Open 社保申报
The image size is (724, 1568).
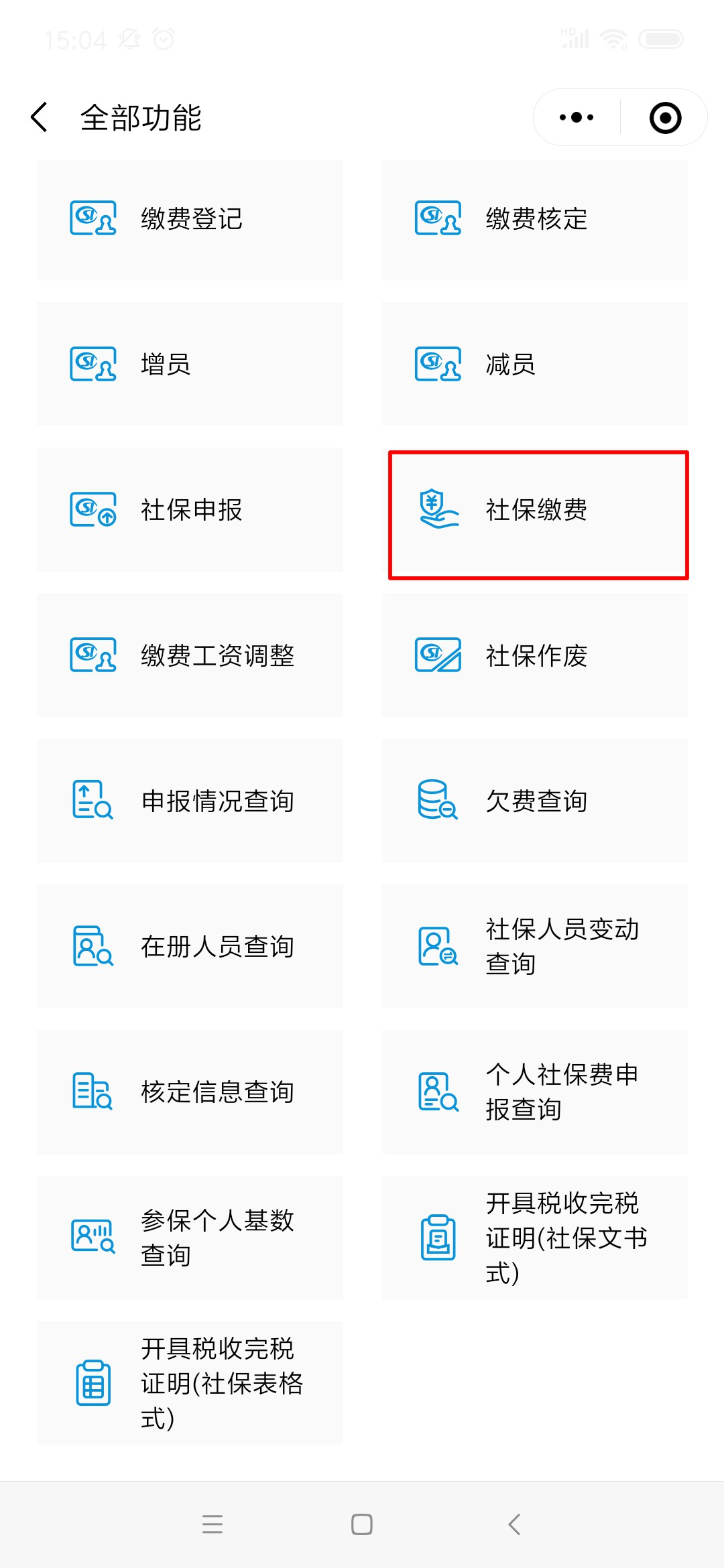tap(190, 509)
